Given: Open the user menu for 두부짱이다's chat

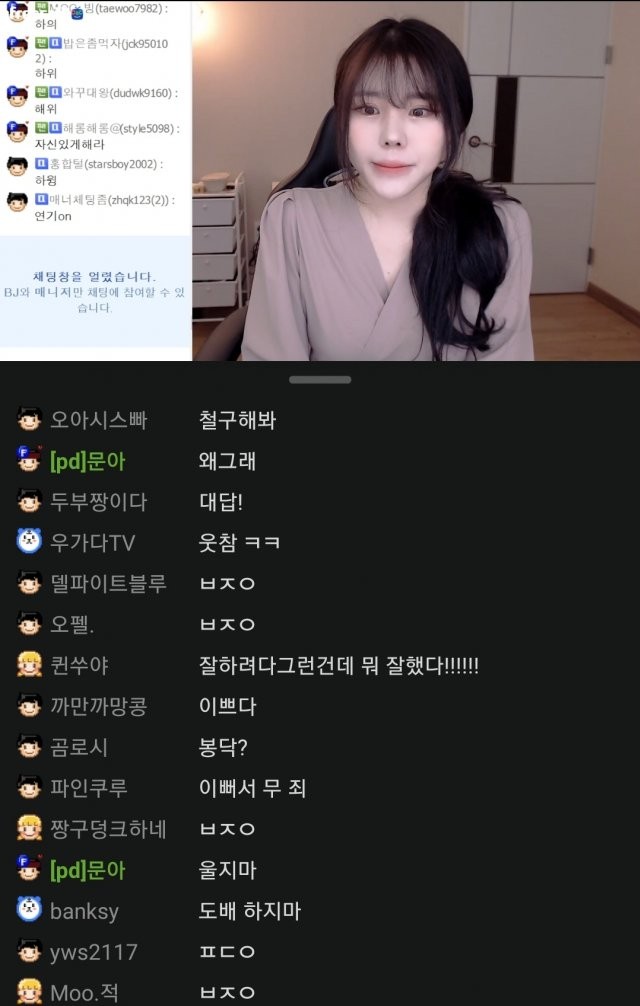Looking at the screenshot, I should pyautogui.click(x=98, y=502).
